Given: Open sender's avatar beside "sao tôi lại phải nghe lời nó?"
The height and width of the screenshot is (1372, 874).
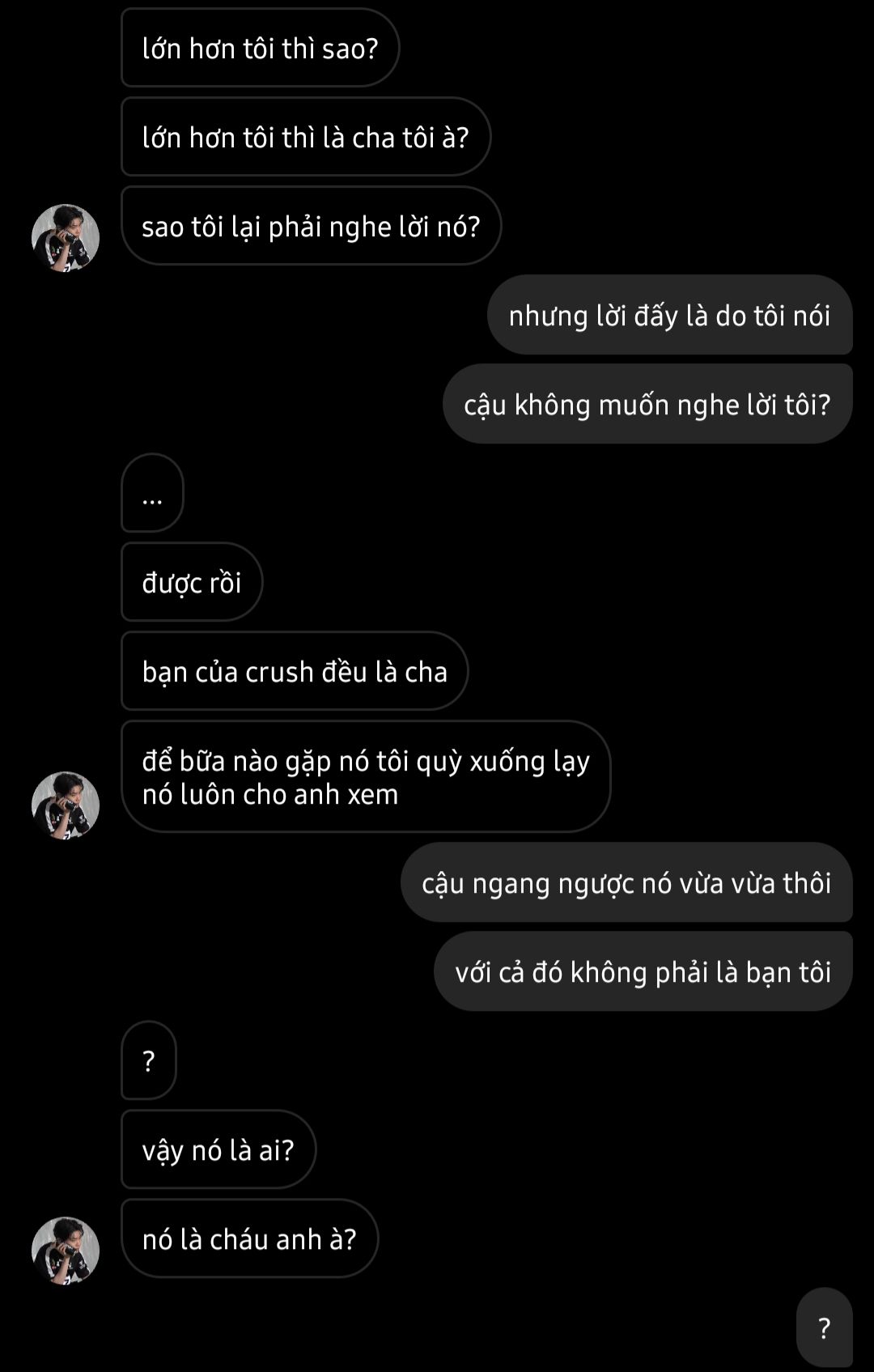Looking at the screenshot, I should pos(66,237).
